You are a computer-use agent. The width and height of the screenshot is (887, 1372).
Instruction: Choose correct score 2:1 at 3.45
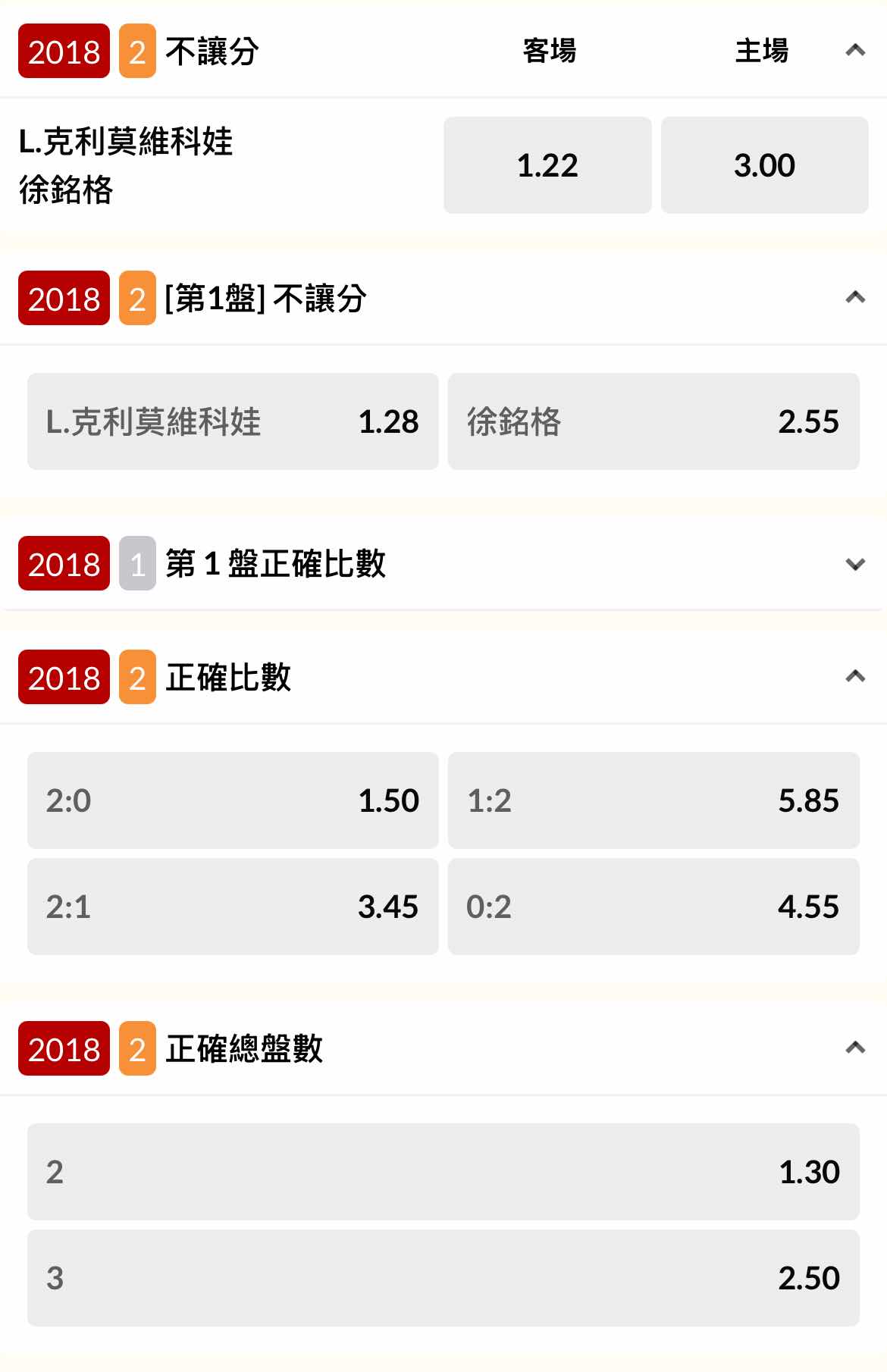(x=233, y=907)
